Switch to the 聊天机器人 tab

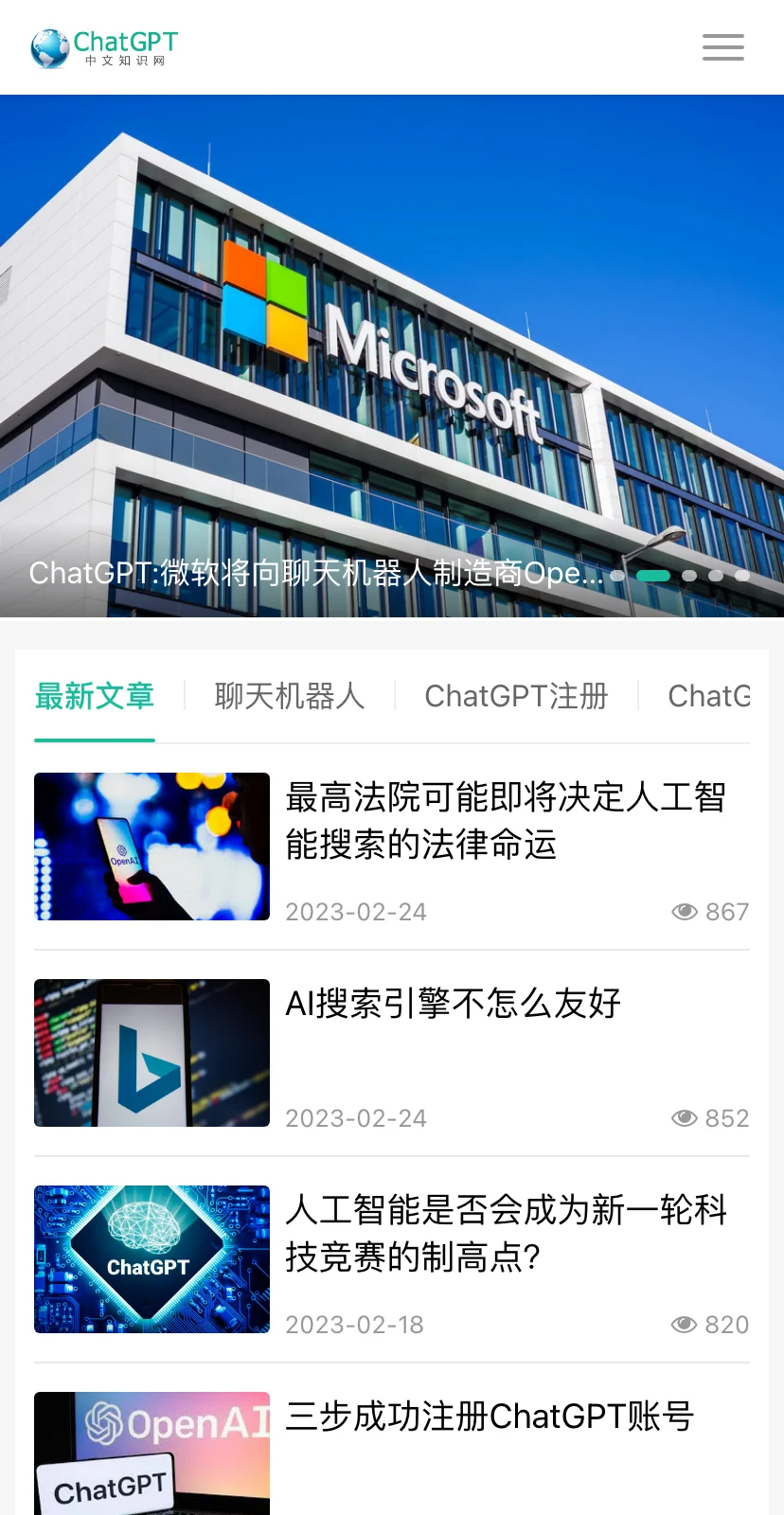tap(289, 697)
